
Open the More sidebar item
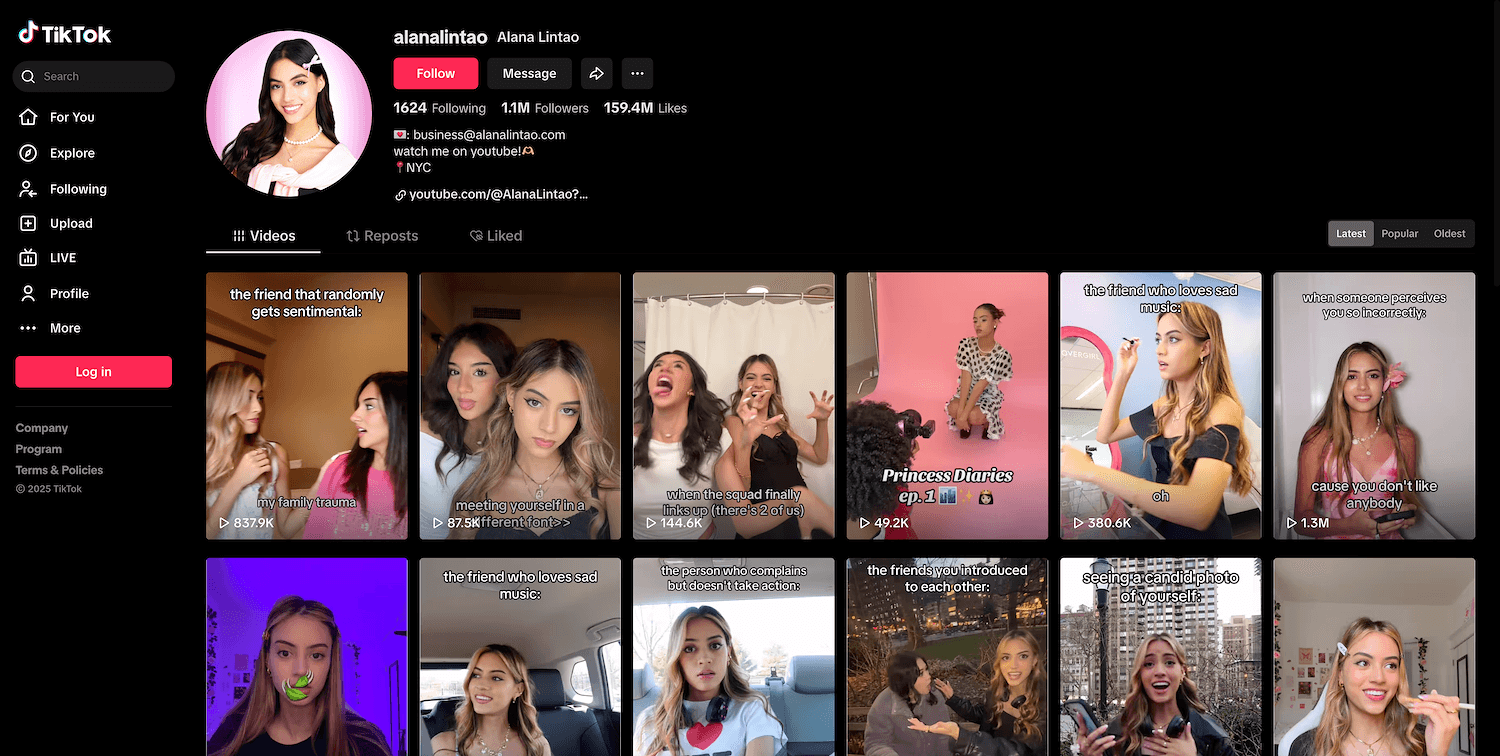point(65,328)
